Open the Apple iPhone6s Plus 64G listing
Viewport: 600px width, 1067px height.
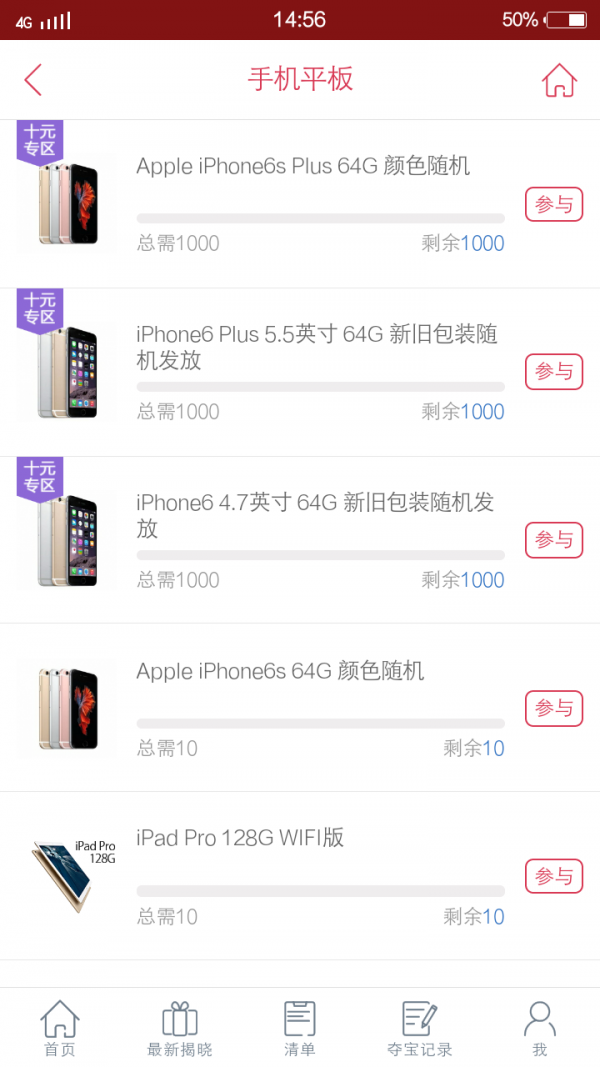(303, 166)
